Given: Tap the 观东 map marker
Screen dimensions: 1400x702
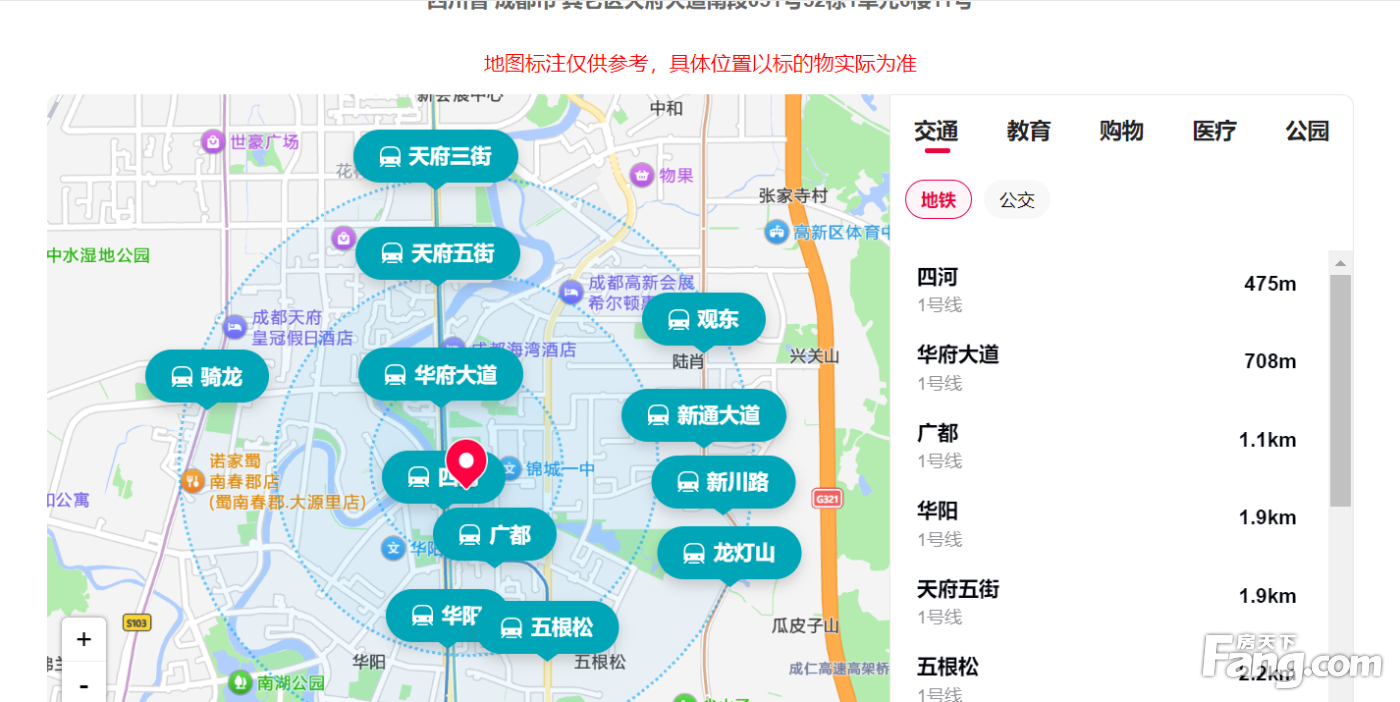Looking at the screenshot, I should pos(704,320).
